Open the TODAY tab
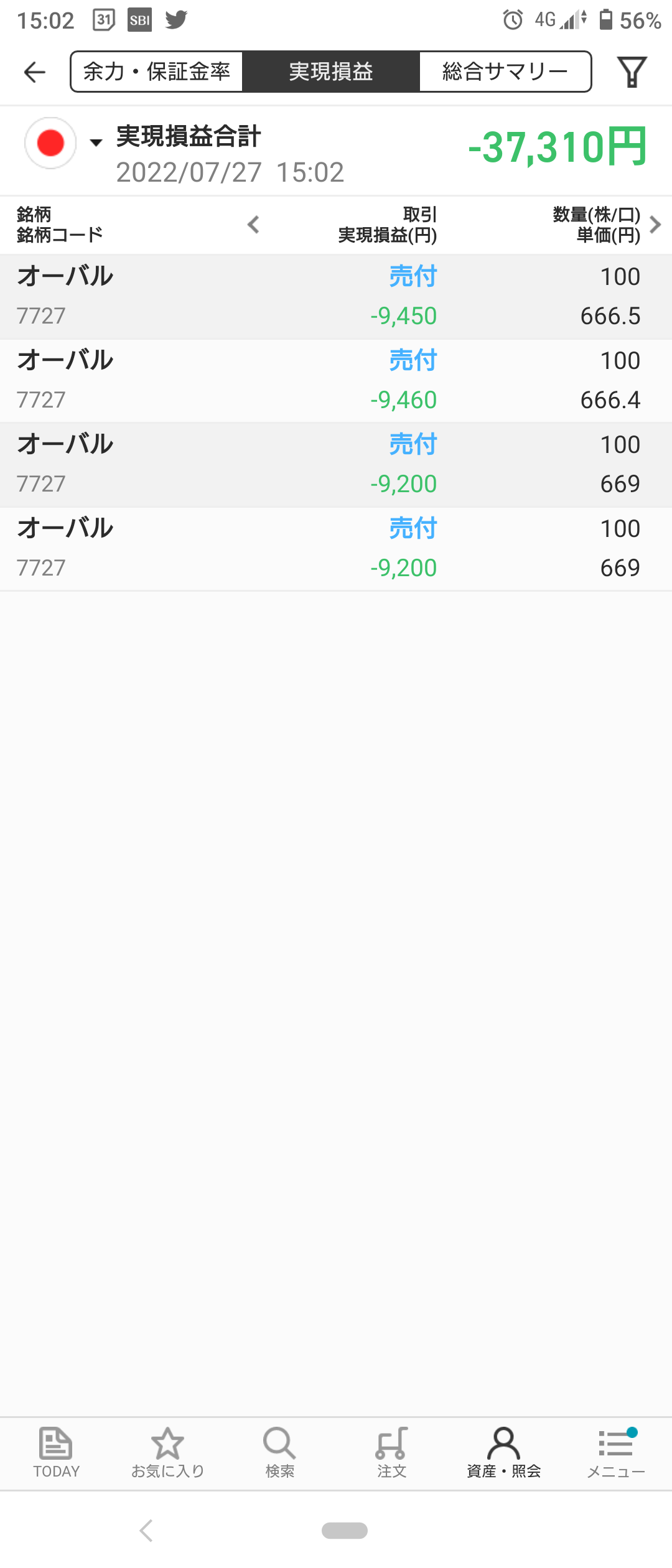The height and width of the screenshot is (1568, 672). [x=56, y=1452]
